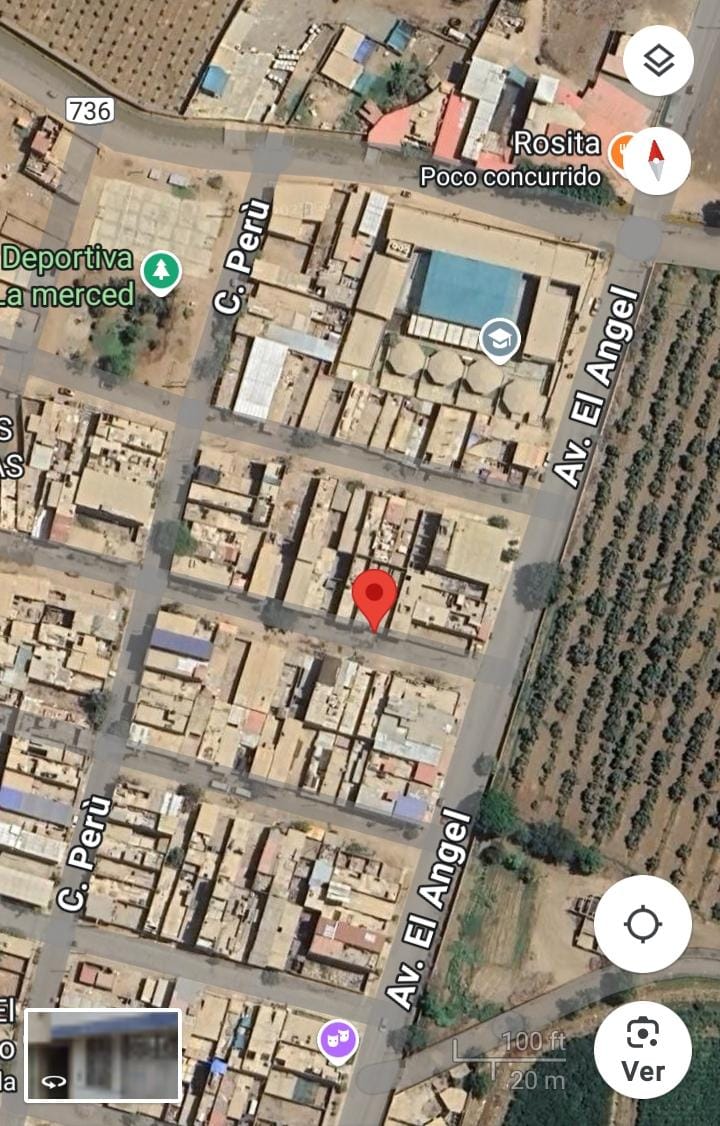Open the Street View preview thumbnail
The width and height of the screenshot is (720, 1126).
click(x=103, y=1055)
